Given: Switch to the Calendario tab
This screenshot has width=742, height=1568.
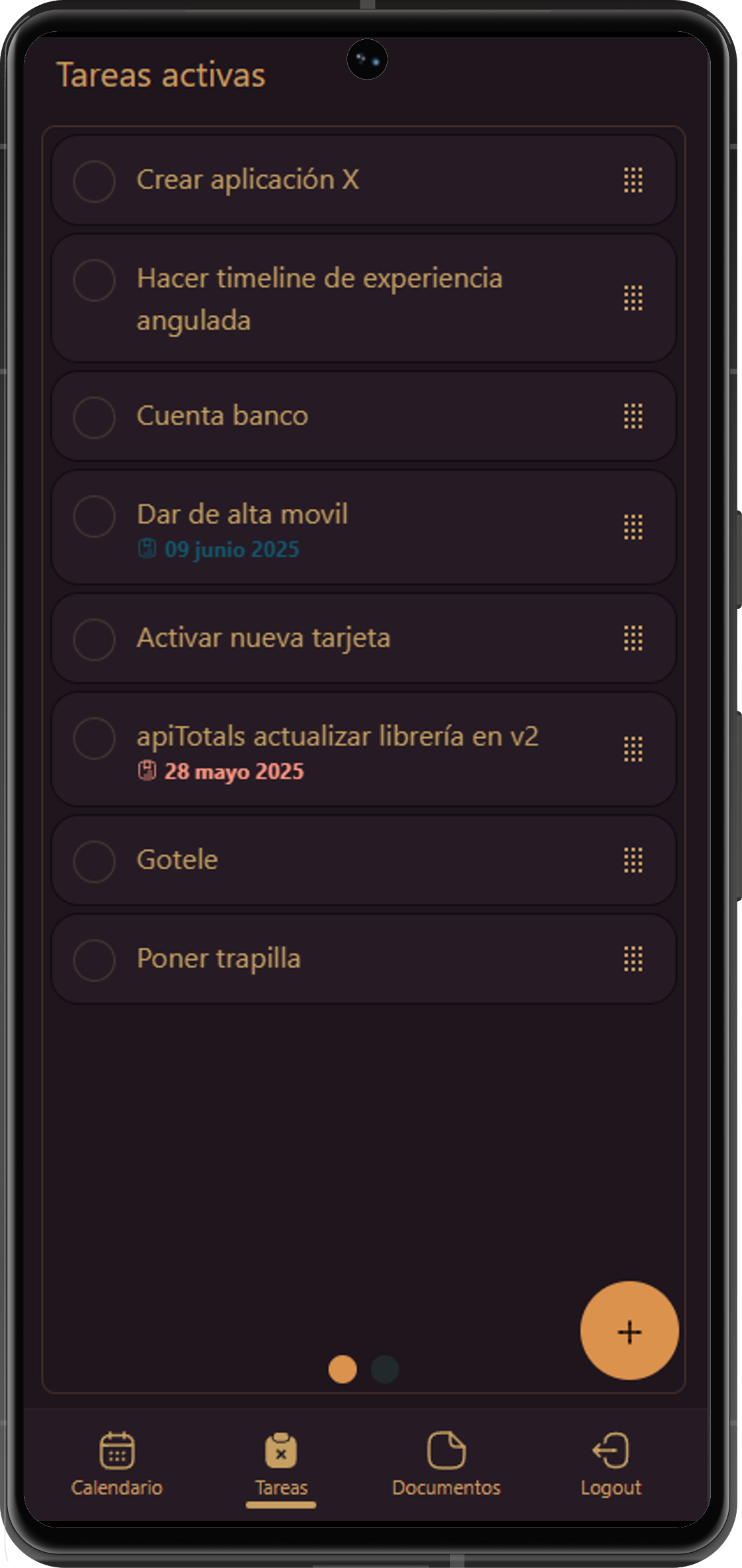Looking at the screenshot, I should point(117,1463).
